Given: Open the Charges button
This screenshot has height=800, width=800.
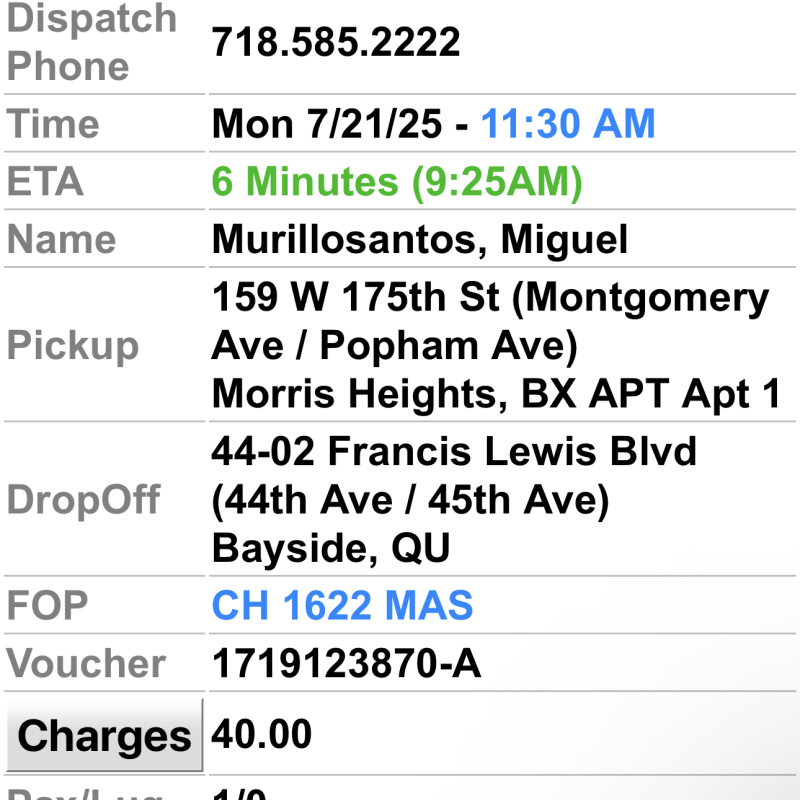Looking at the screenshot, I should click(104, 736).
